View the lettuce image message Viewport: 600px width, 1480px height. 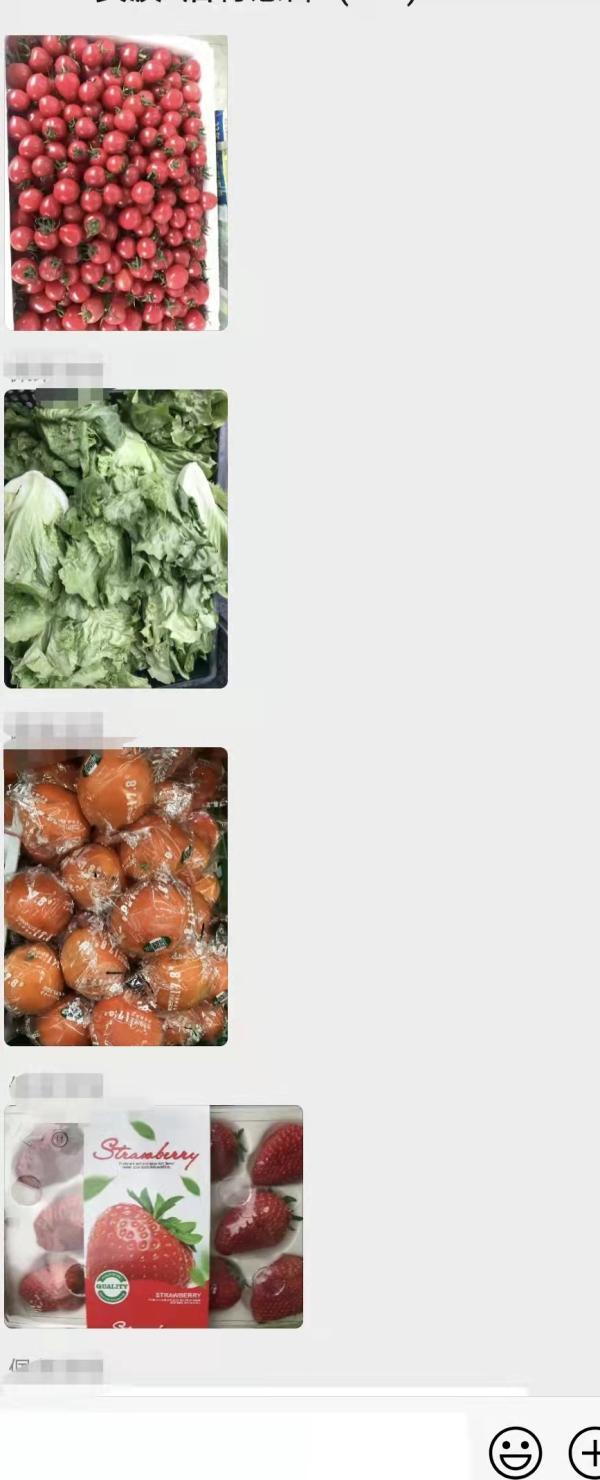[115, 538]
